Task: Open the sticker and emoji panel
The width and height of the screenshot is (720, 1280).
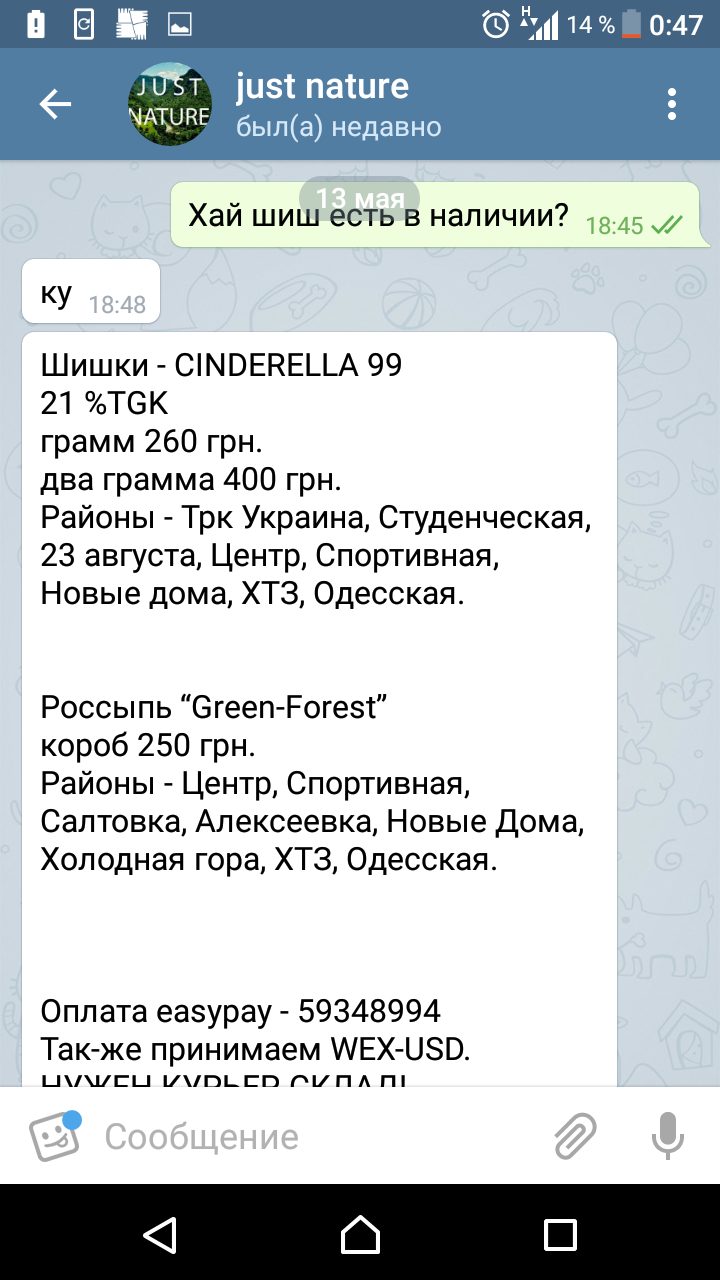Action: [53, 1137]
